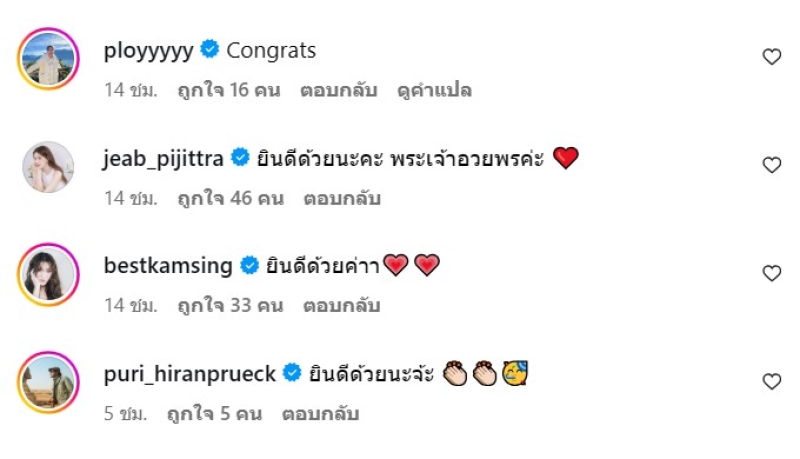The image size is (800, 459).
Task: Open the puri_hiranprueck username link
Action: point(191,373)
